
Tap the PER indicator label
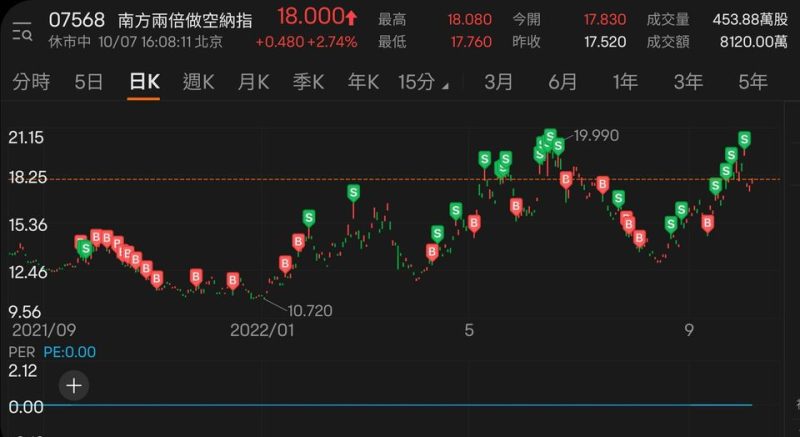(22, 352)
